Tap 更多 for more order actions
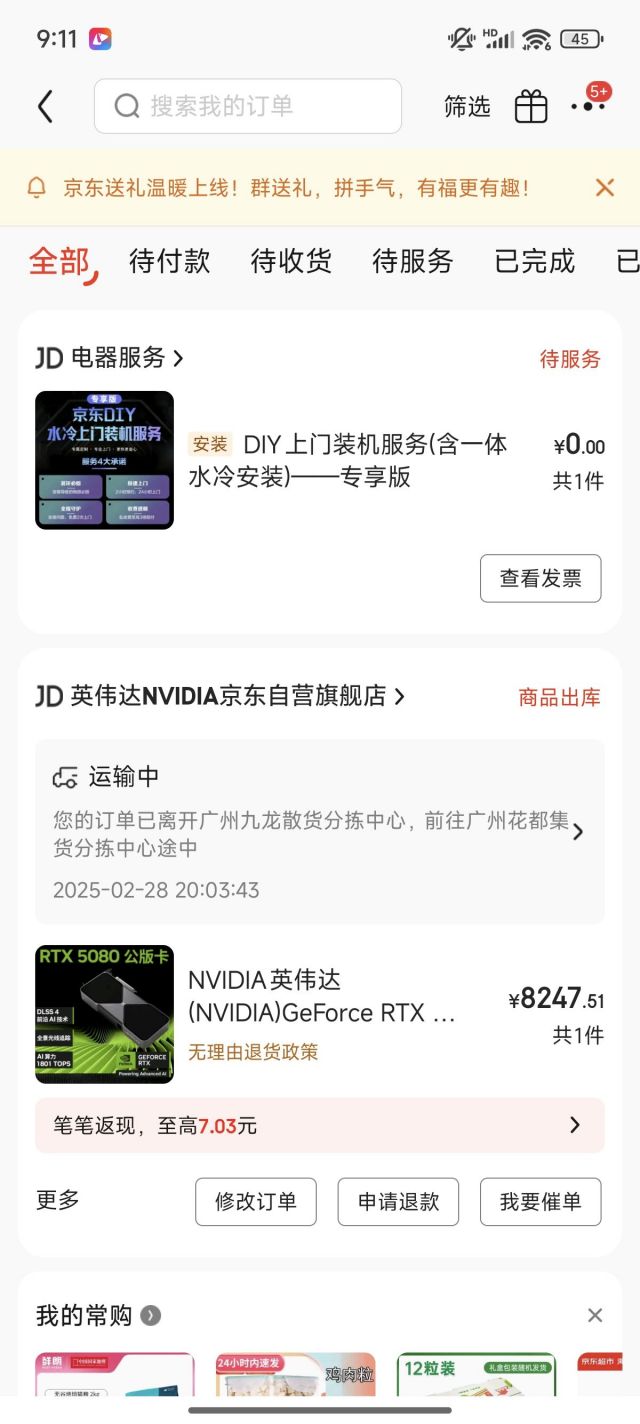 [58, 1200]
